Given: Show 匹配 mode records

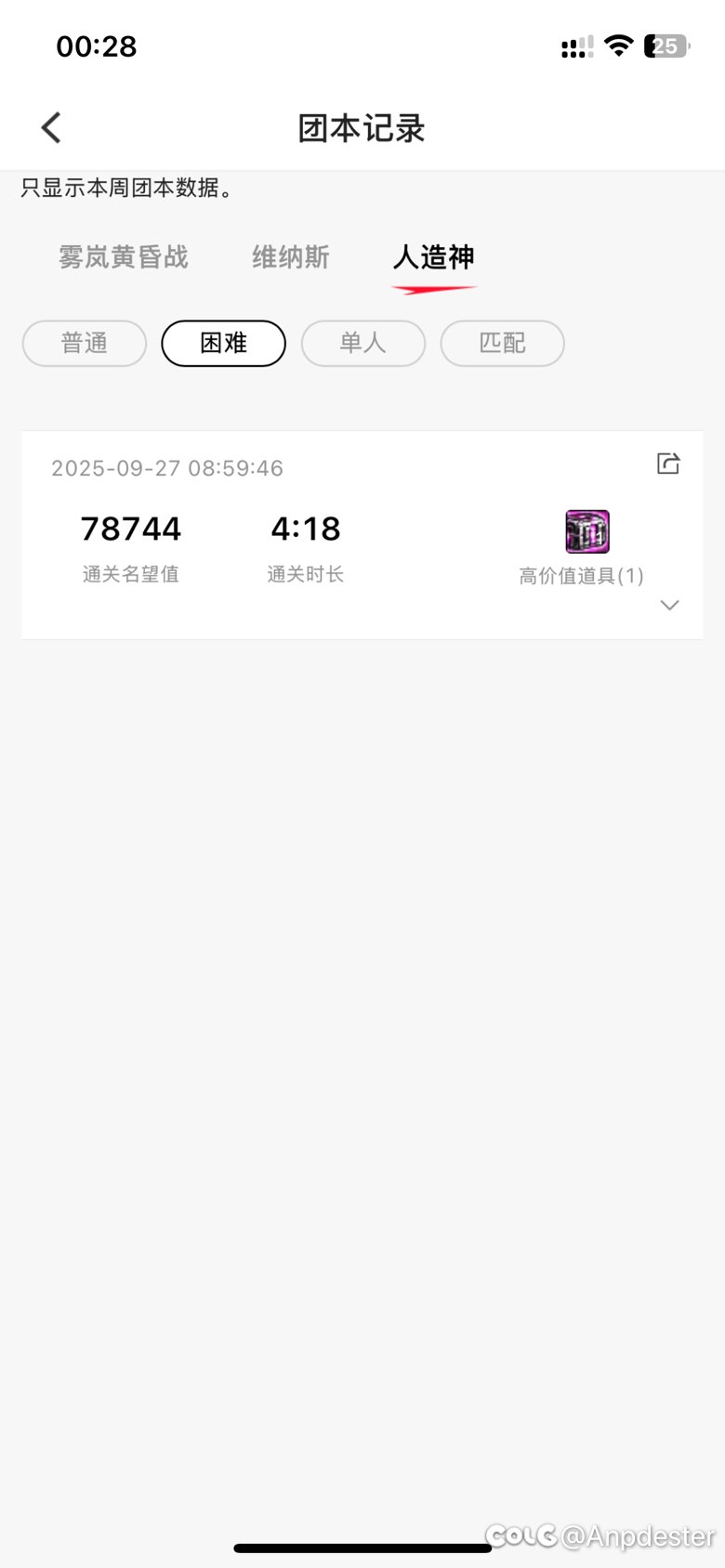Looking at the screenshot, I should pos(503,344).
